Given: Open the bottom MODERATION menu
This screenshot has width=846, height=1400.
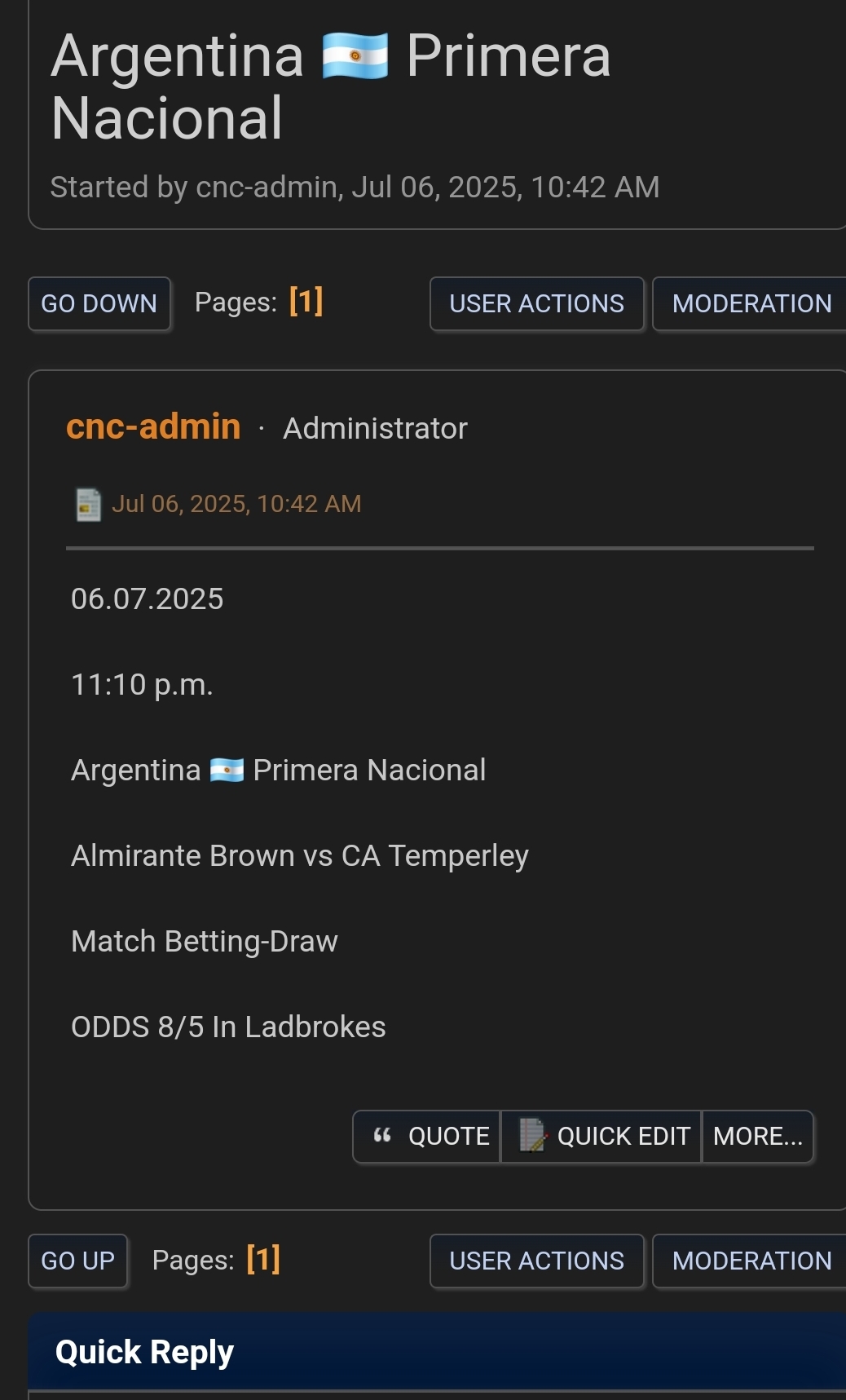Looking at the screenshot, I should coord(751,1261).
